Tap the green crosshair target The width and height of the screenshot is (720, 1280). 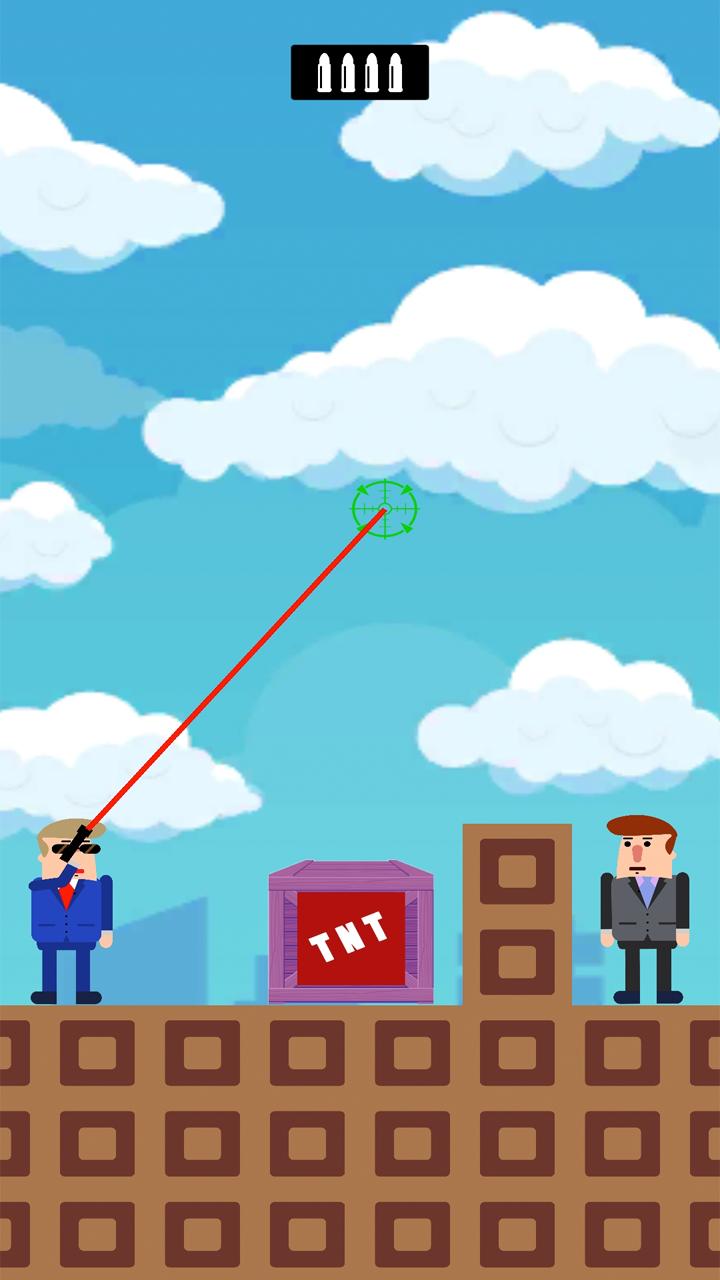point(384,509)
